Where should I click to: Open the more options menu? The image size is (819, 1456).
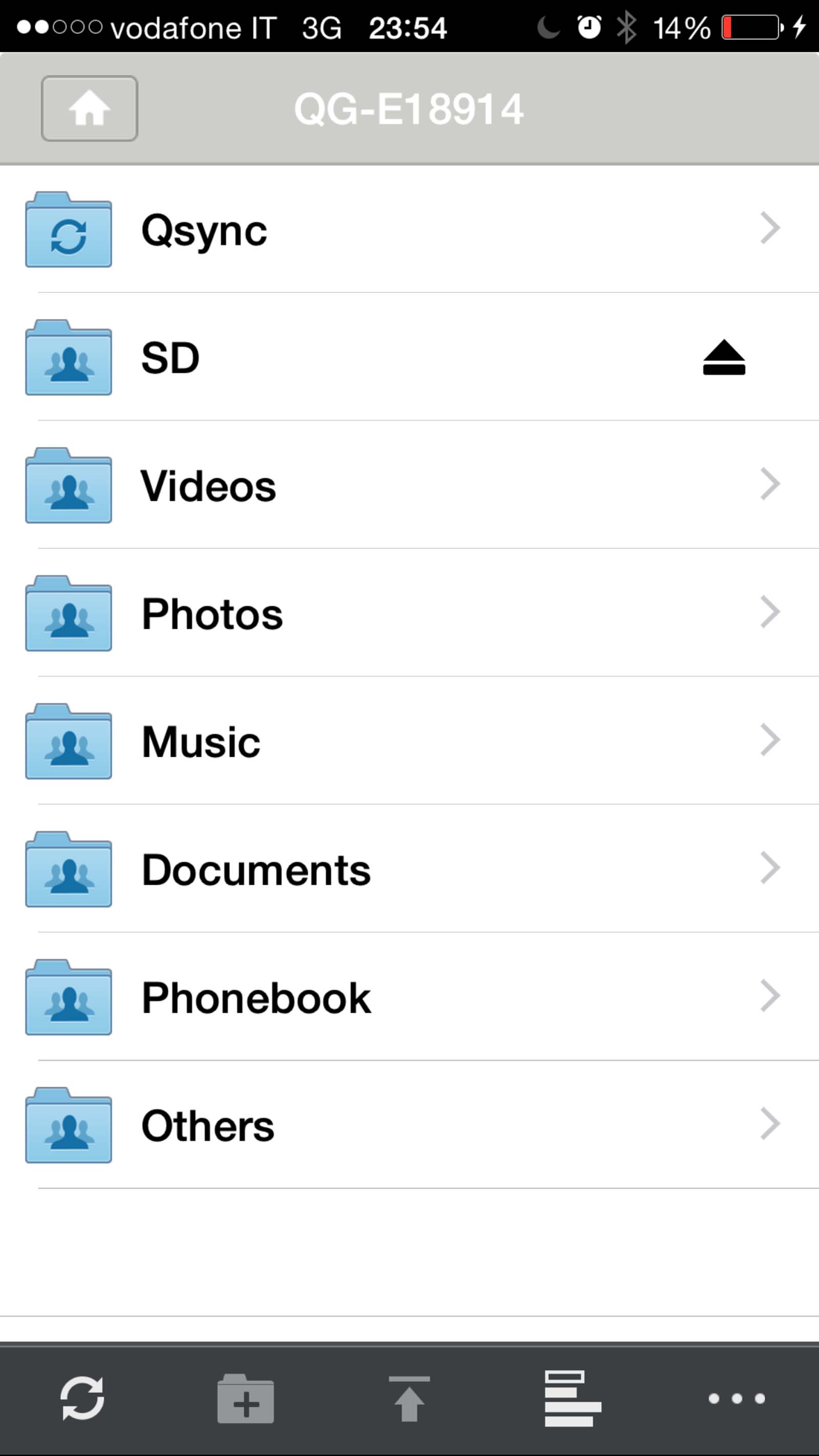tap(737, 1398)
